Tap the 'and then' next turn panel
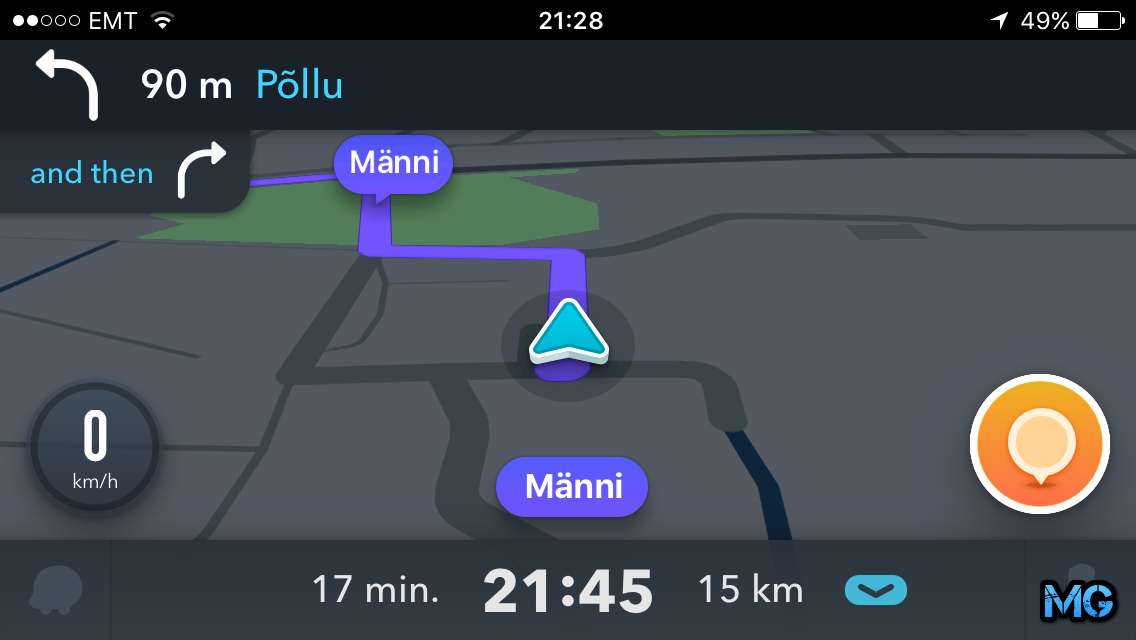1136x640 pixels. pos(124,172)
